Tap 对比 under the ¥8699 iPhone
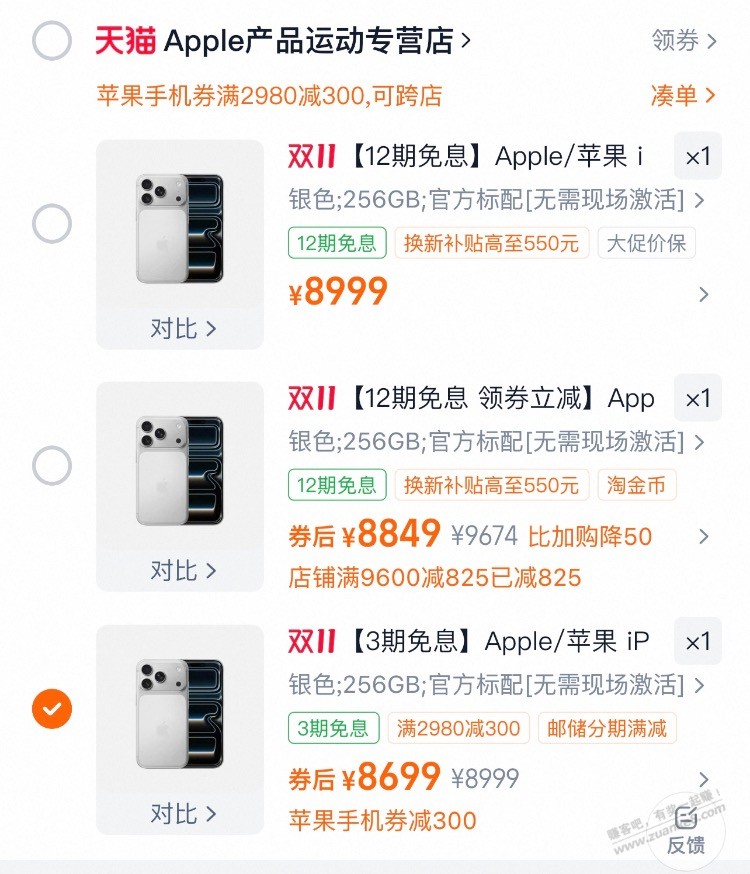The width and height of the screenshot is (750, 874). pyautogui.click(x=183, y=814)
